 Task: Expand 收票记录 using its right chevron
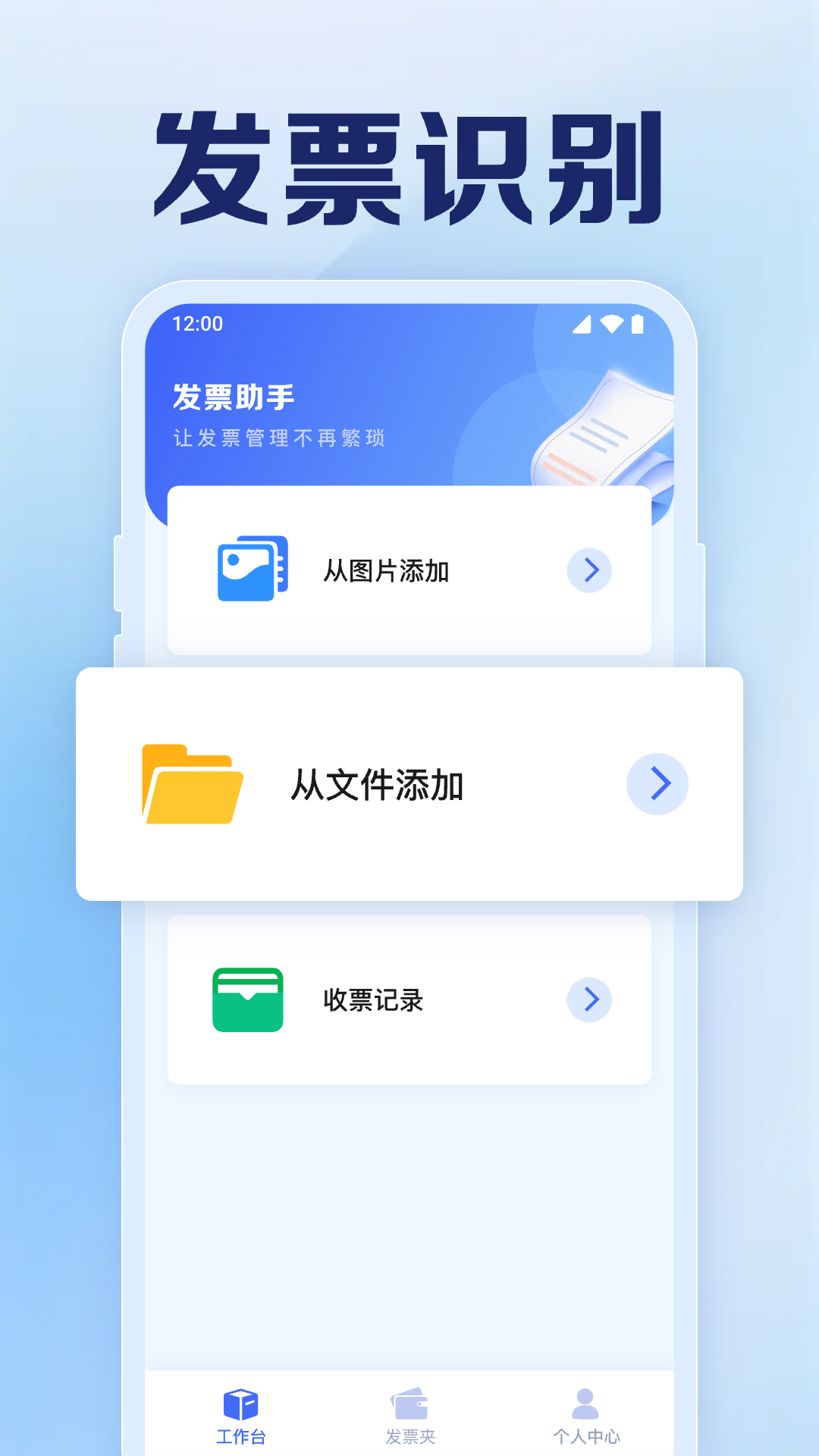pyautogui.click(x=589, y=999)
